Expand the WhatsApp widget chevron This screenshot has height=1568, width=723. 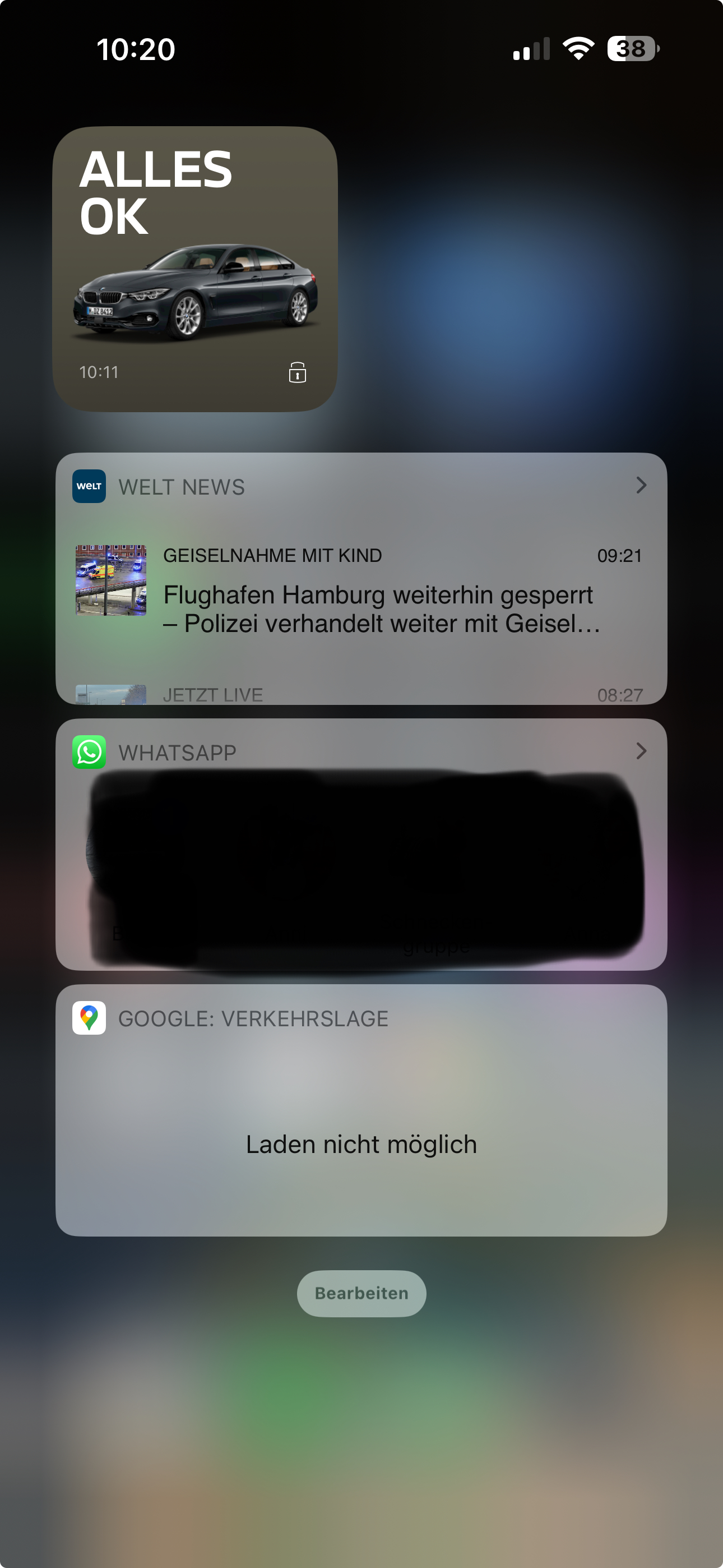point(641,750)
